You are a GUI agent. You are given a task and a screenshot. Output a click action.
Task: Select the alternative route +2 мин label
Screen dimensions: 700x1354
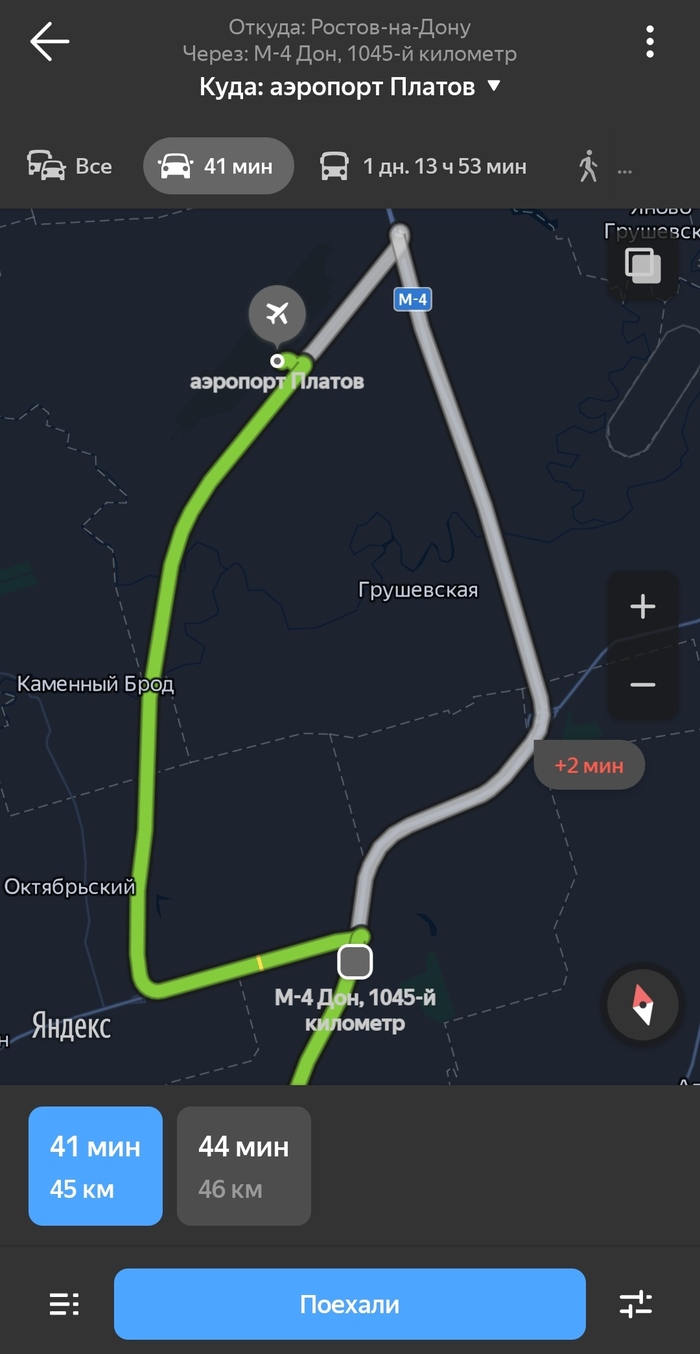(x=589, y=766)
